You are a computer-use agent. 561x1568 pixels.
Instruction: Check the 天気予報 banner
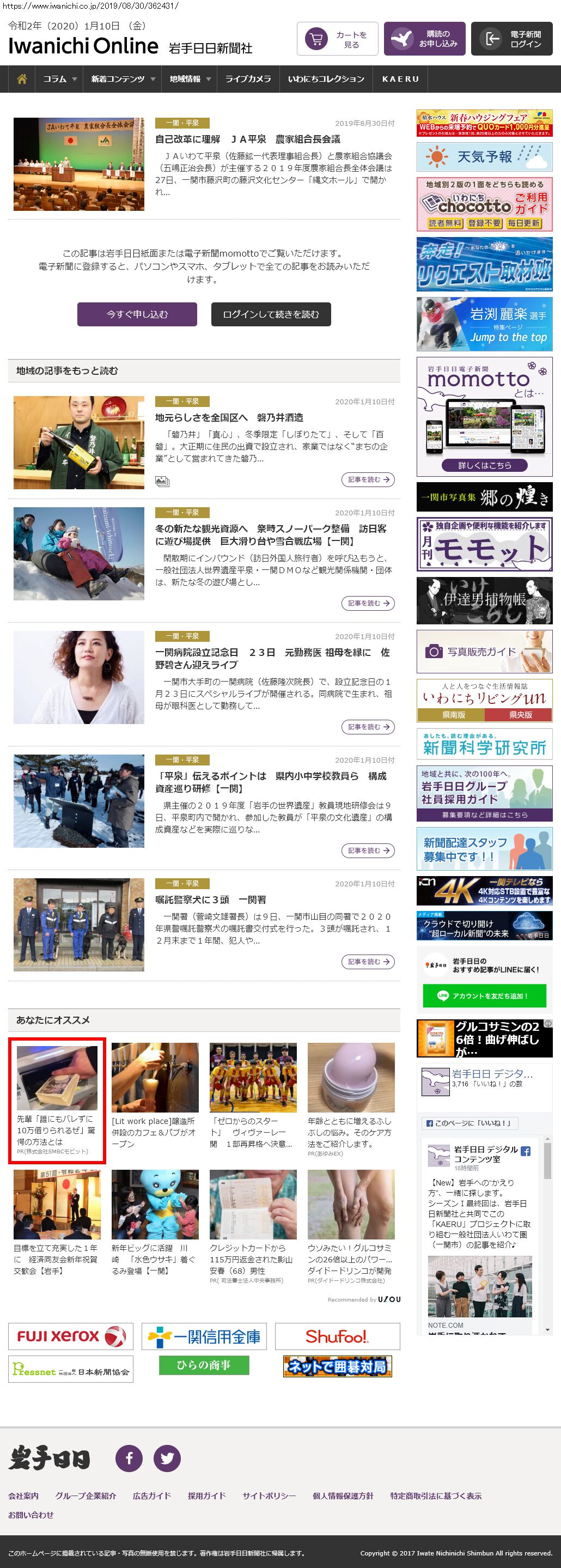coord(484,157)
